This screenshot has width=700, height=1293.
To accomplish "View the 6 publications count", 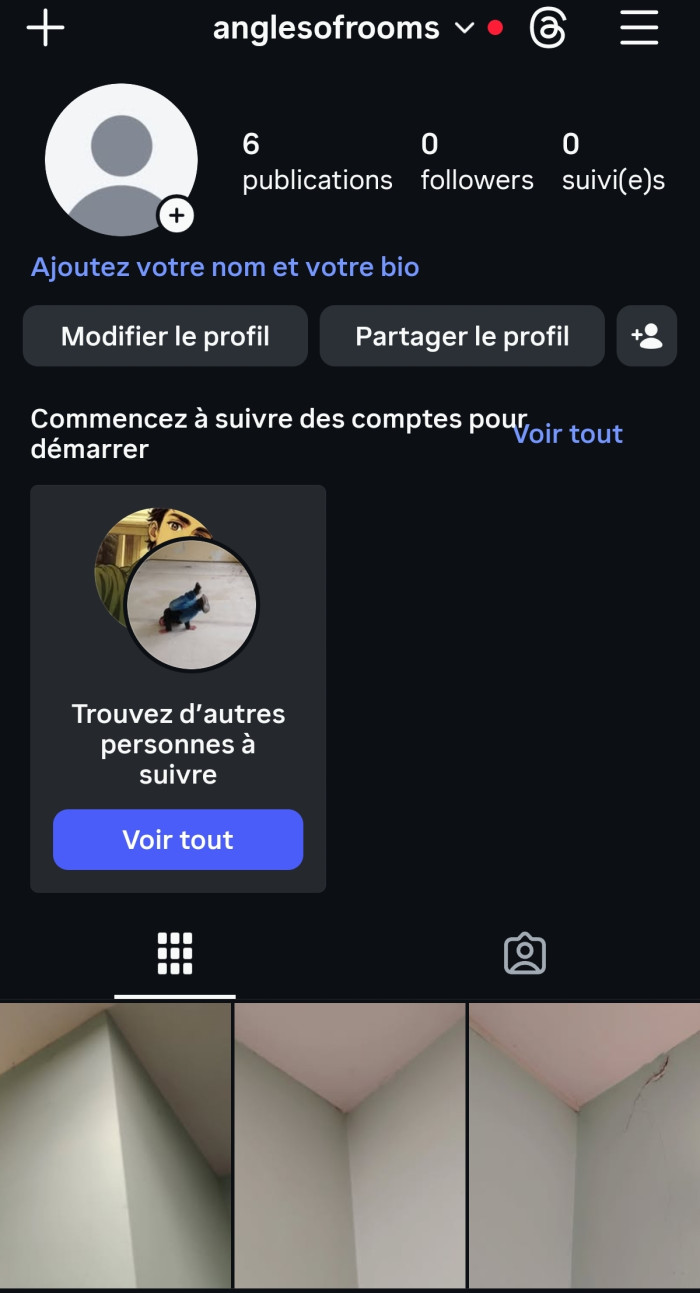I will 317,162.
